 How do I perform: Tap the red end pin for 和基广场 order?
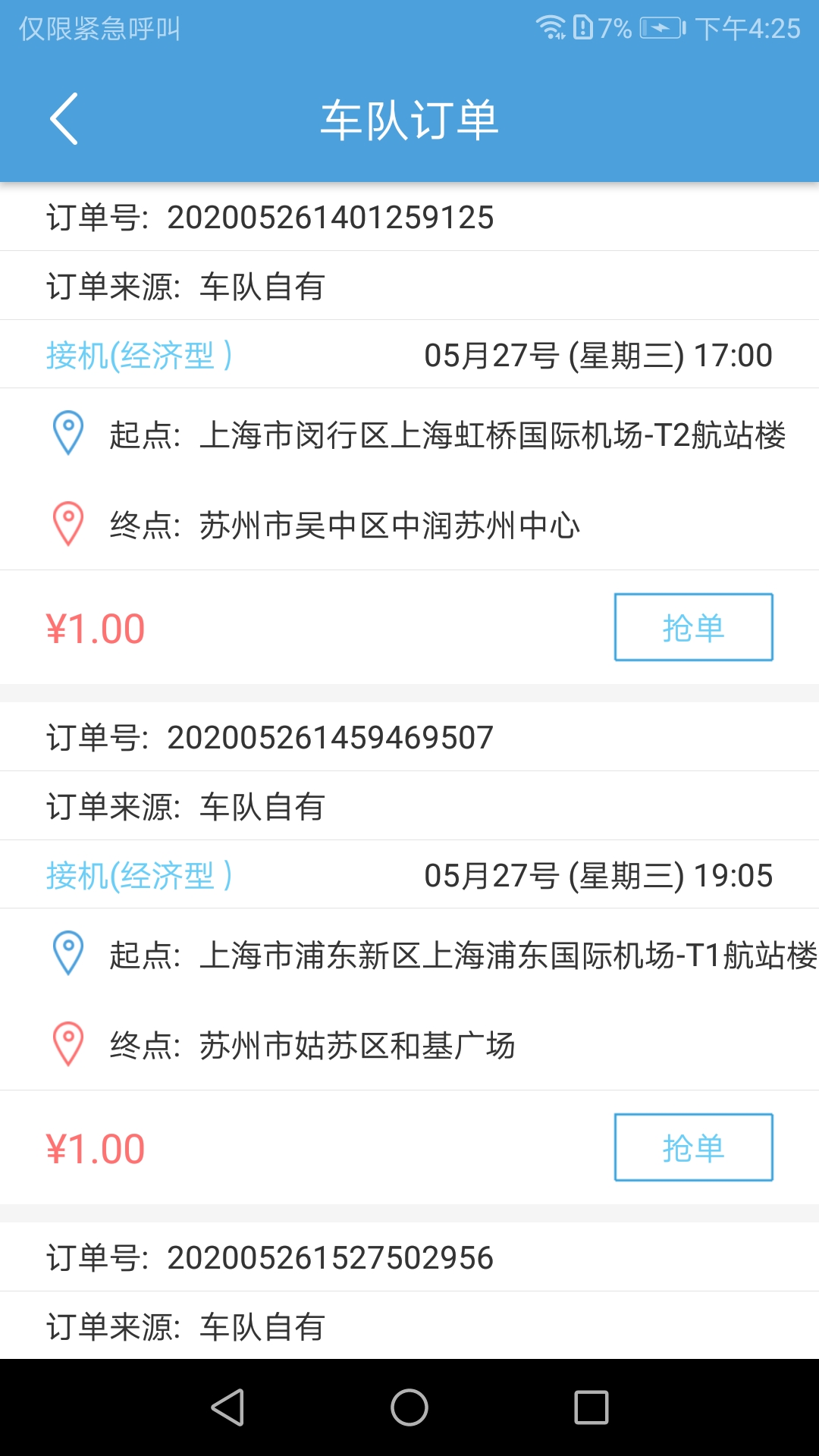pyautogui.click(x=68, y=1043)
